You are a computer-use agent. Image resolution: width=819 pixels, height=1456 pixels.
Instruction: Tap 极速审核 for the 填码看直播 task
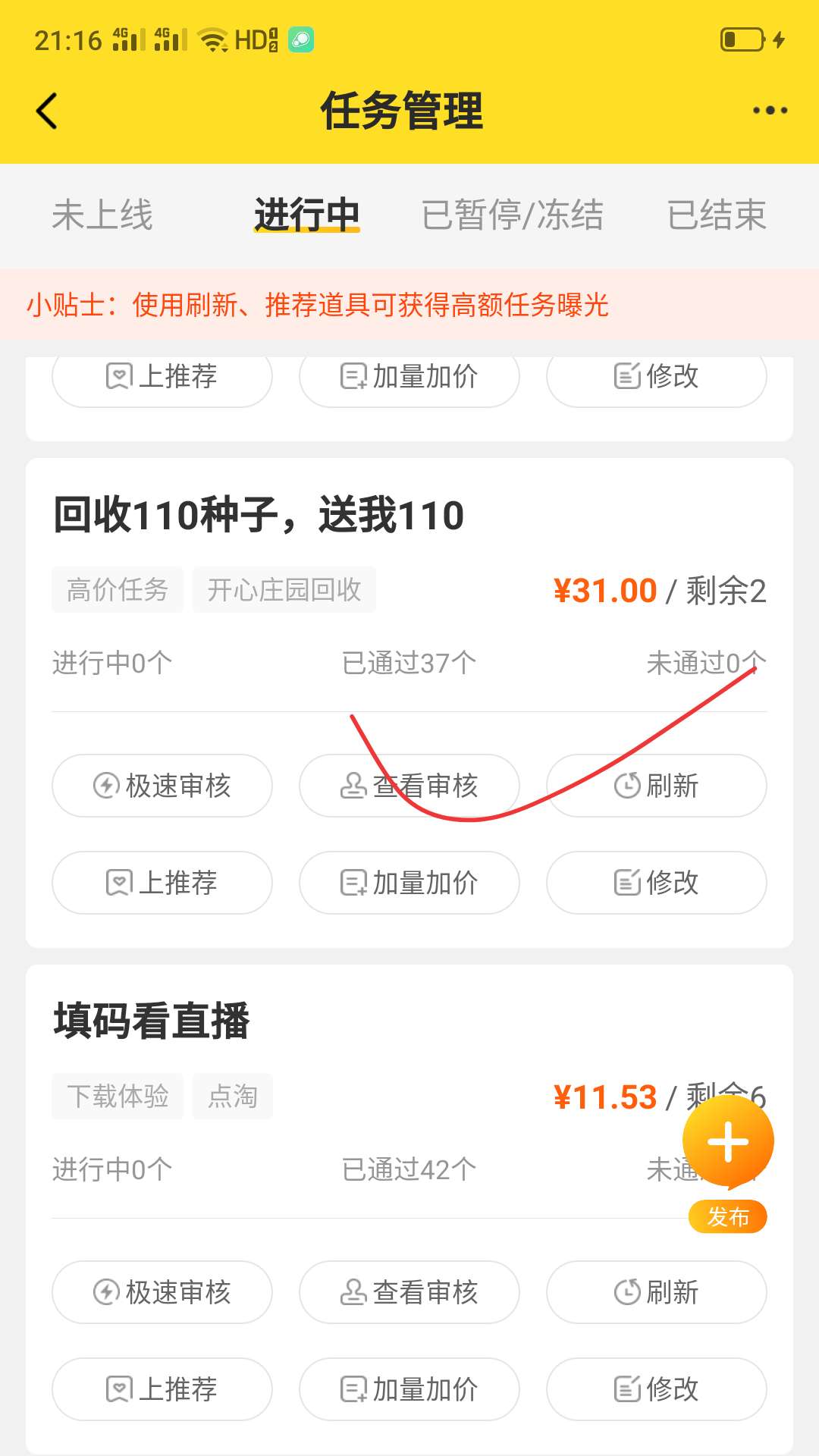pyautogui.click(x=162, y=1292)
